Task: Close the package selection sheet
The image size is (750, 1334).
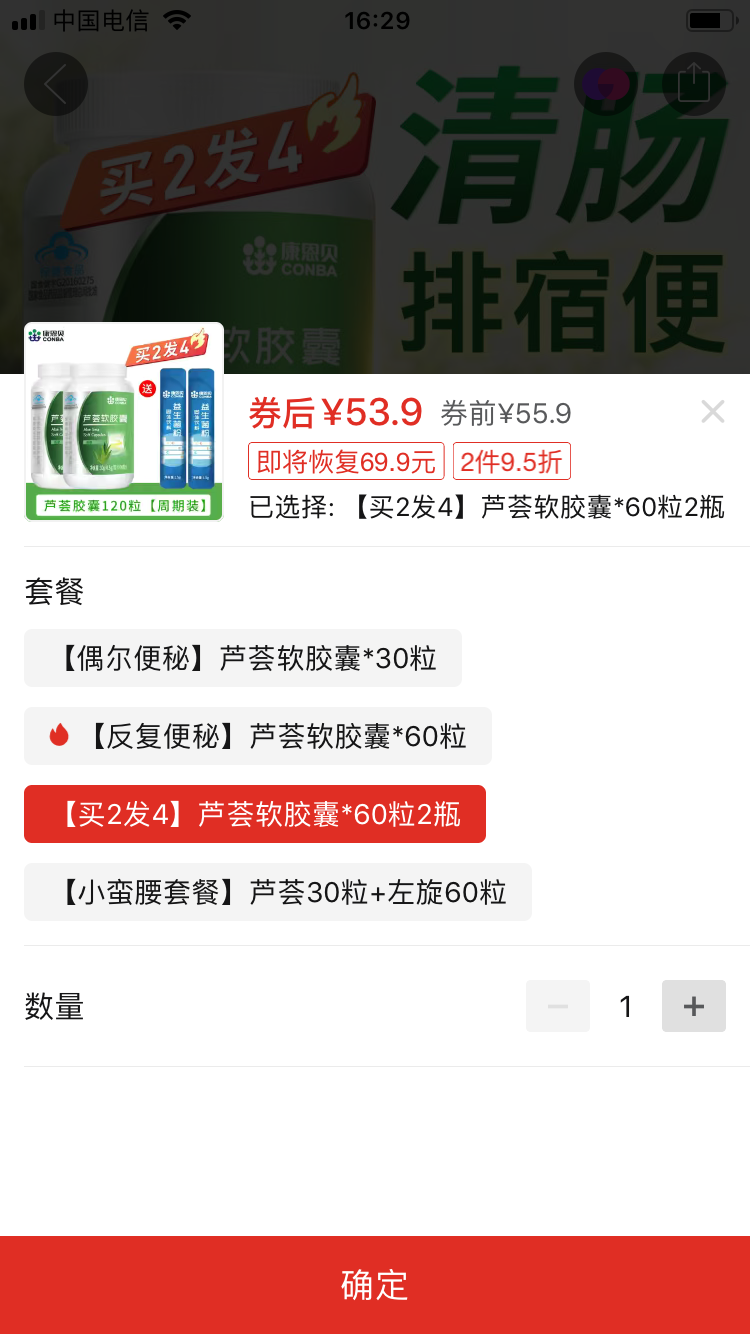Action: point(712,411)
